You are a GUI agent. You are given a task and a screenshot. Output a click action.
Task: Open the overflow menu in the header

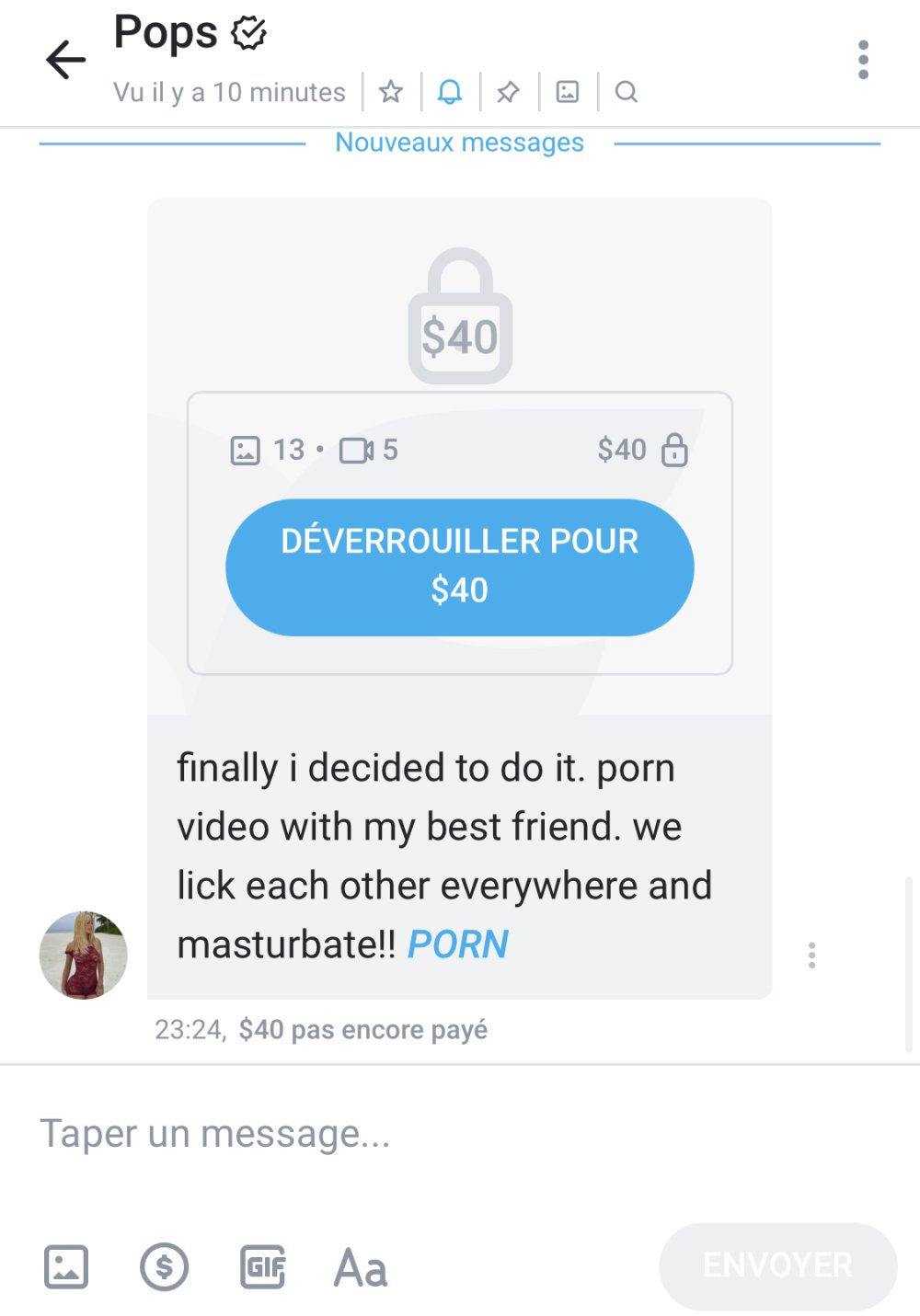click(x=862, y=61)
